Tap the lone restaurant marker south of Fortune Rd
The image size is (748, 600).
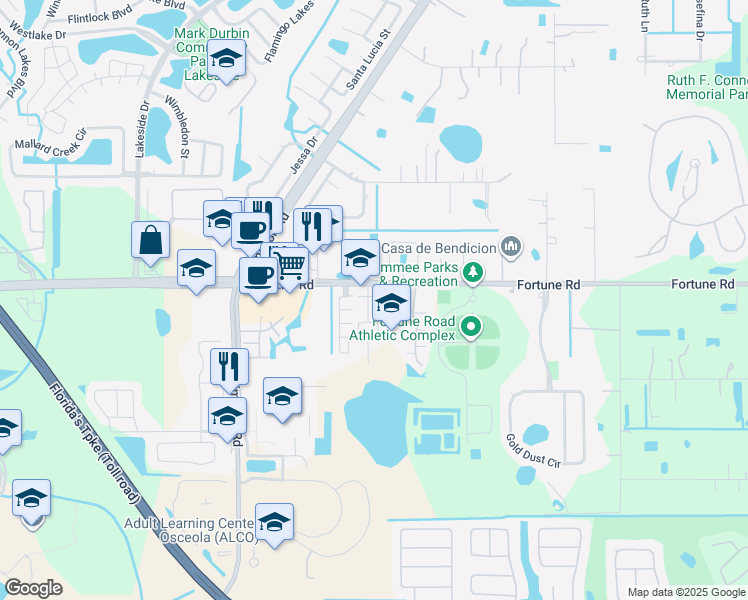coord(229,367)
